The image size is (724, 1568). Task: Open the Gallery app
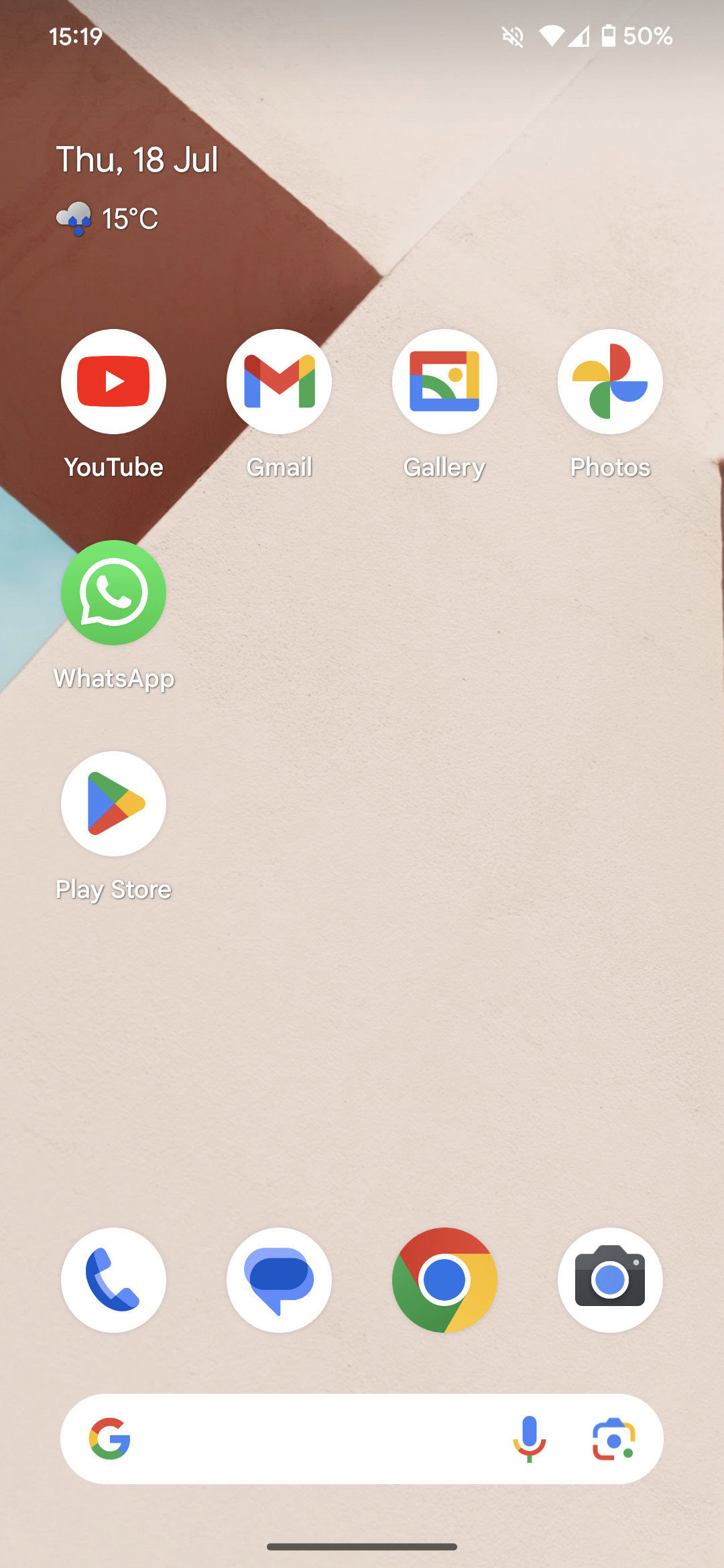(x=444, y=381)
